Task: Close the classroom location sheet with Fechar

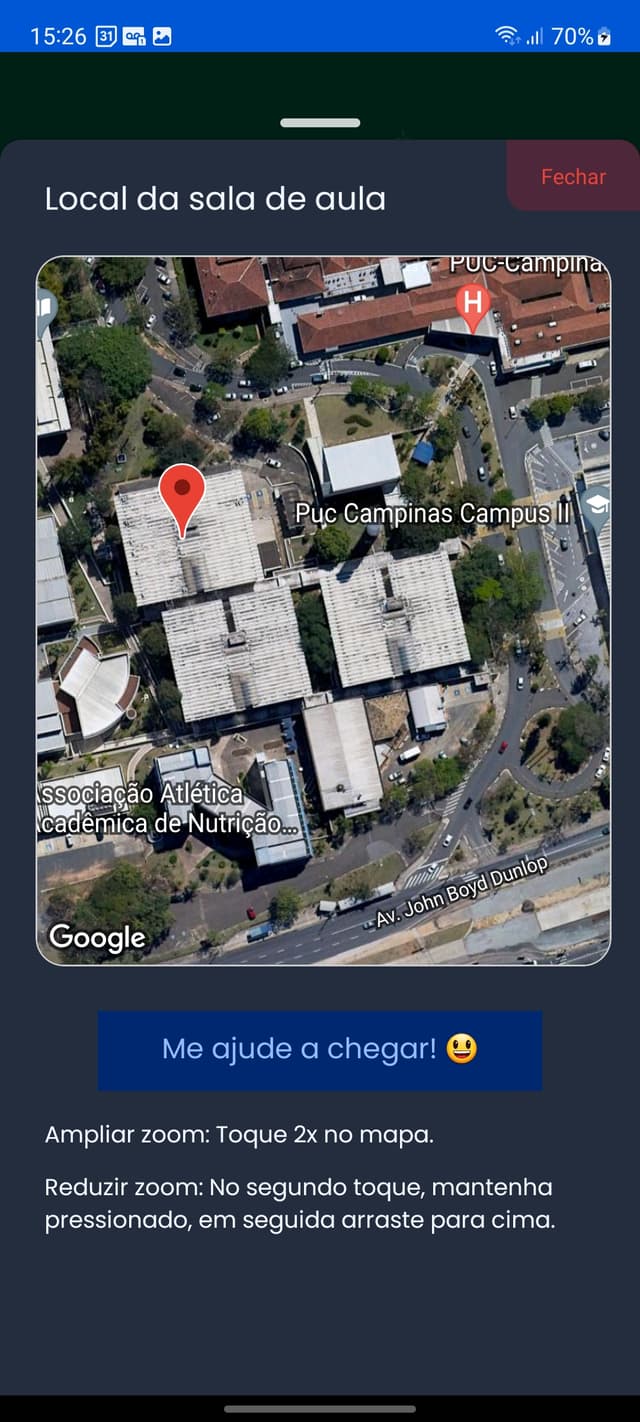Action: [573, 176]
